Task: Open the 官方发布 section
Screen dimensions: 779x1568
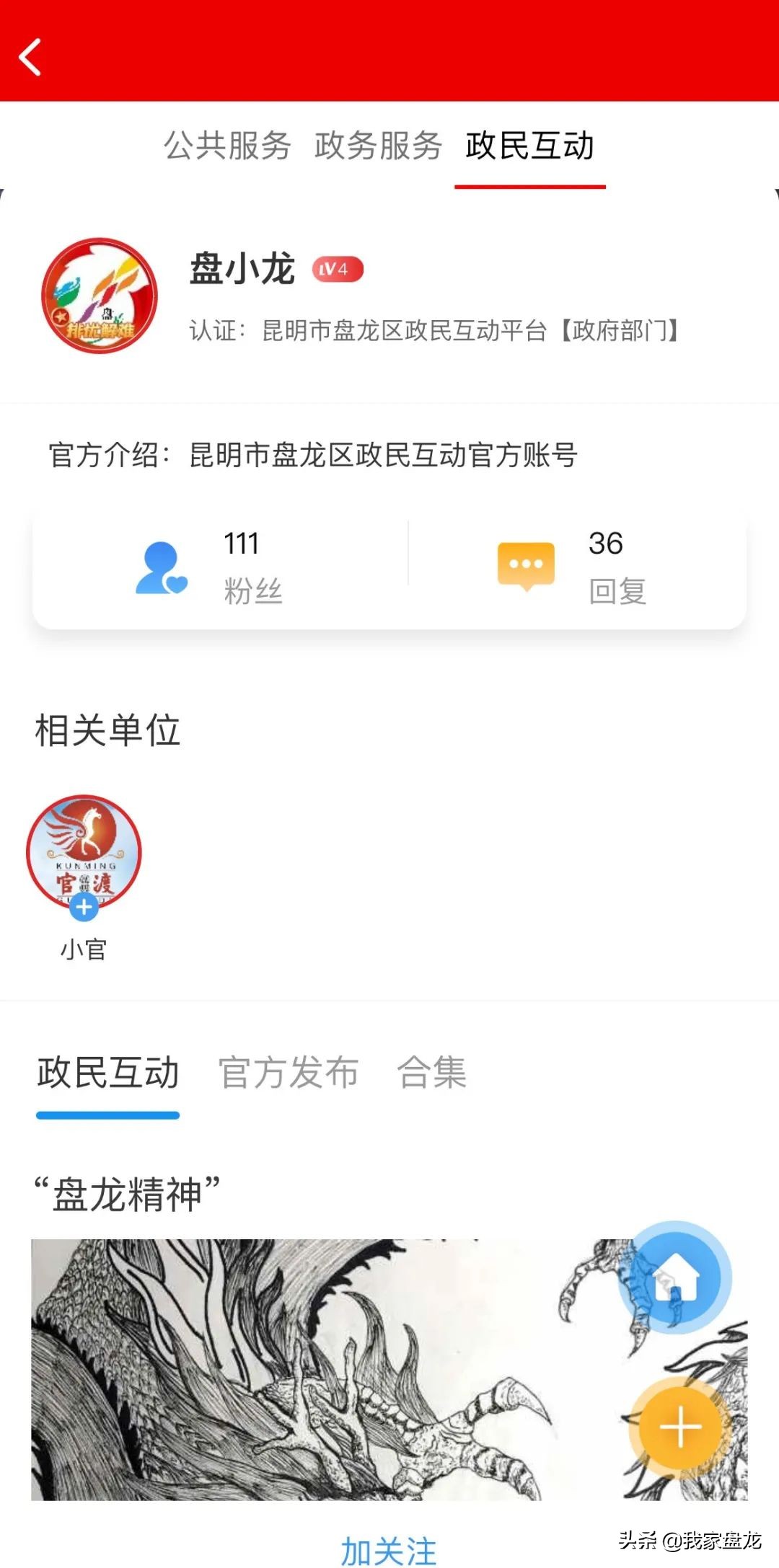Action: [287, 1073]
